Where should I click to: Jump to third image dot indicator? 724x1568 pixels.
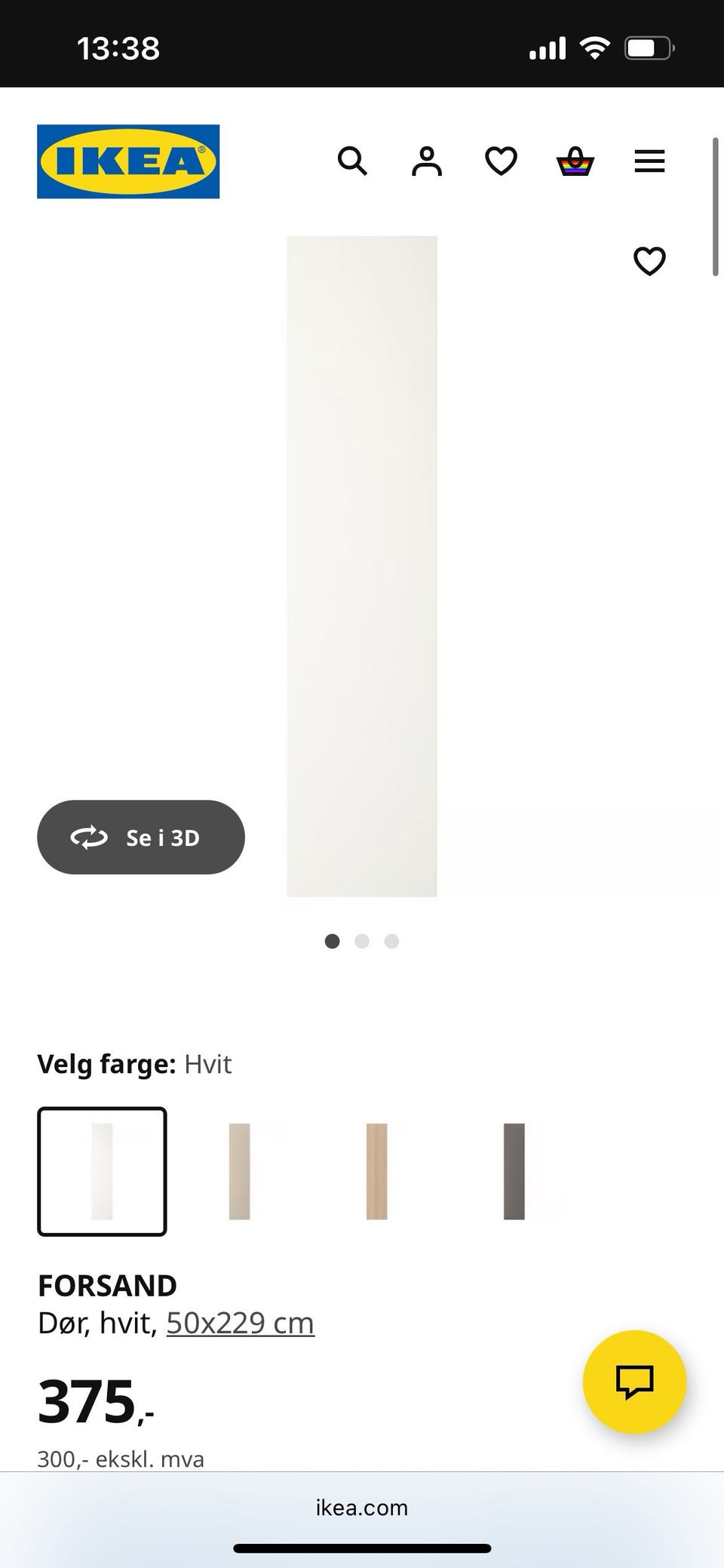[x=391, y=941]
